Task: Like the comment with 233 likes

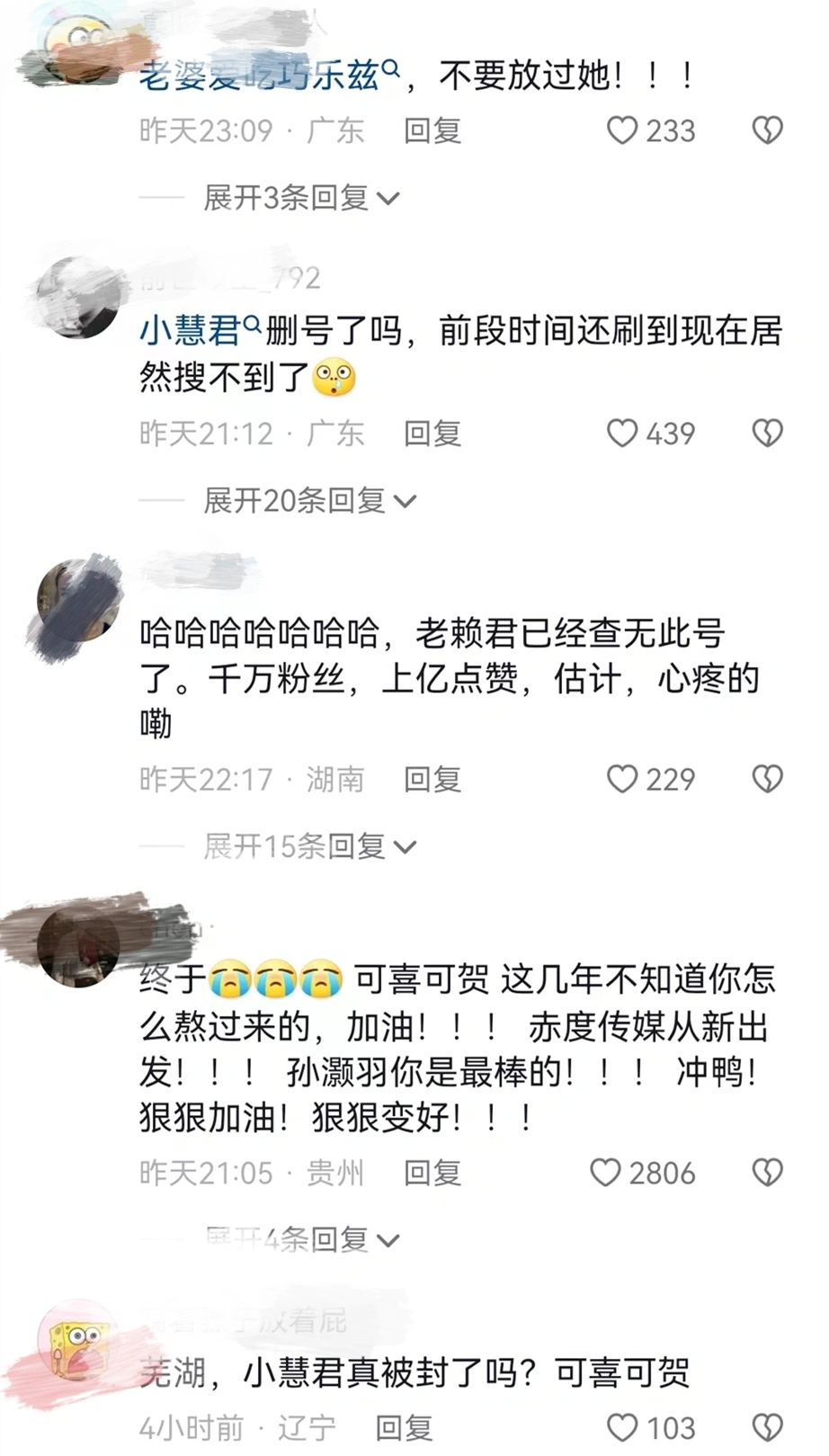Action: pos(622,131)
